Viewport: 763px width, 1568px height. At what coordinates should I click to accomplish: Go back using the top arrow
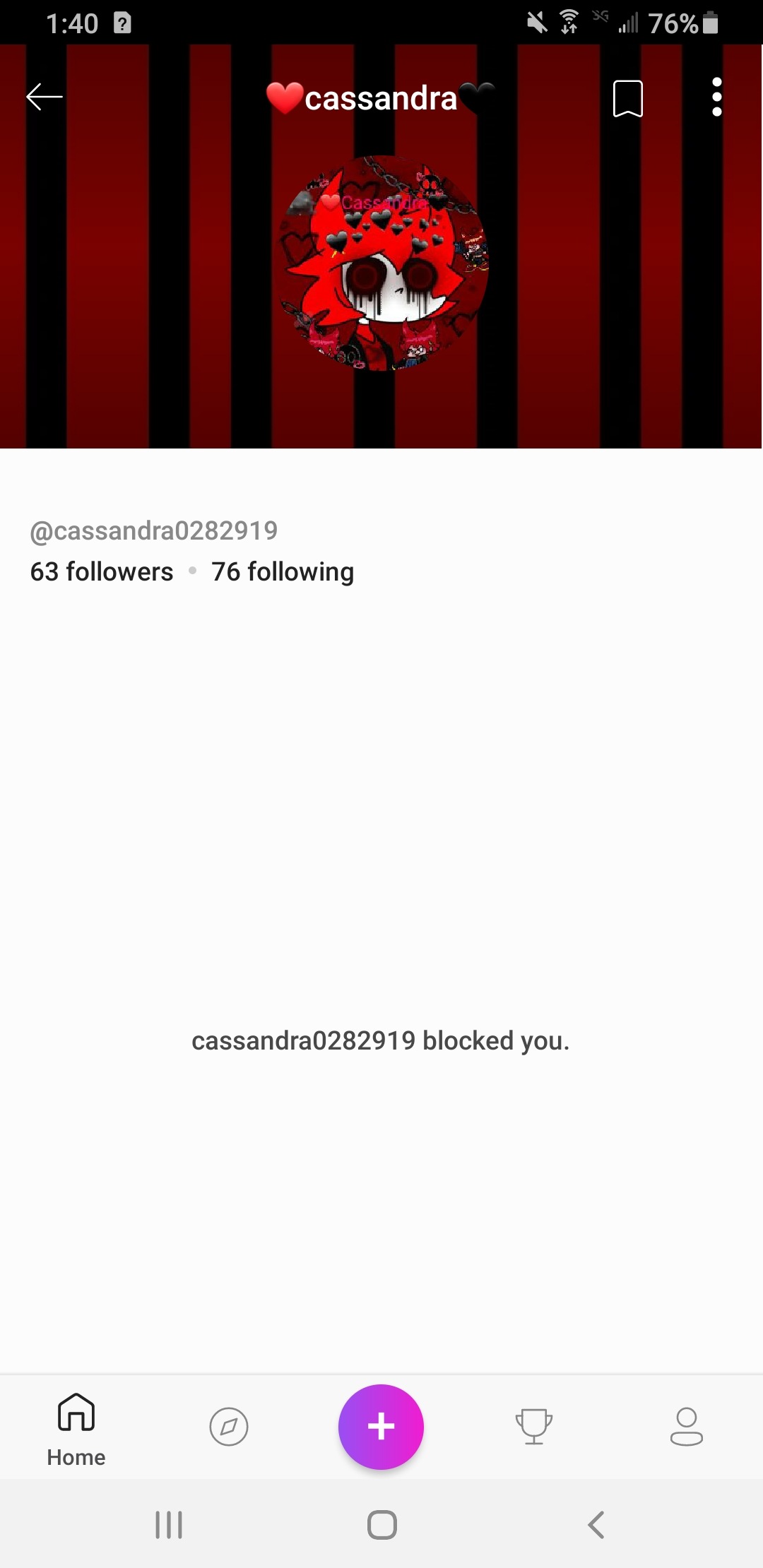coord(45,97)
